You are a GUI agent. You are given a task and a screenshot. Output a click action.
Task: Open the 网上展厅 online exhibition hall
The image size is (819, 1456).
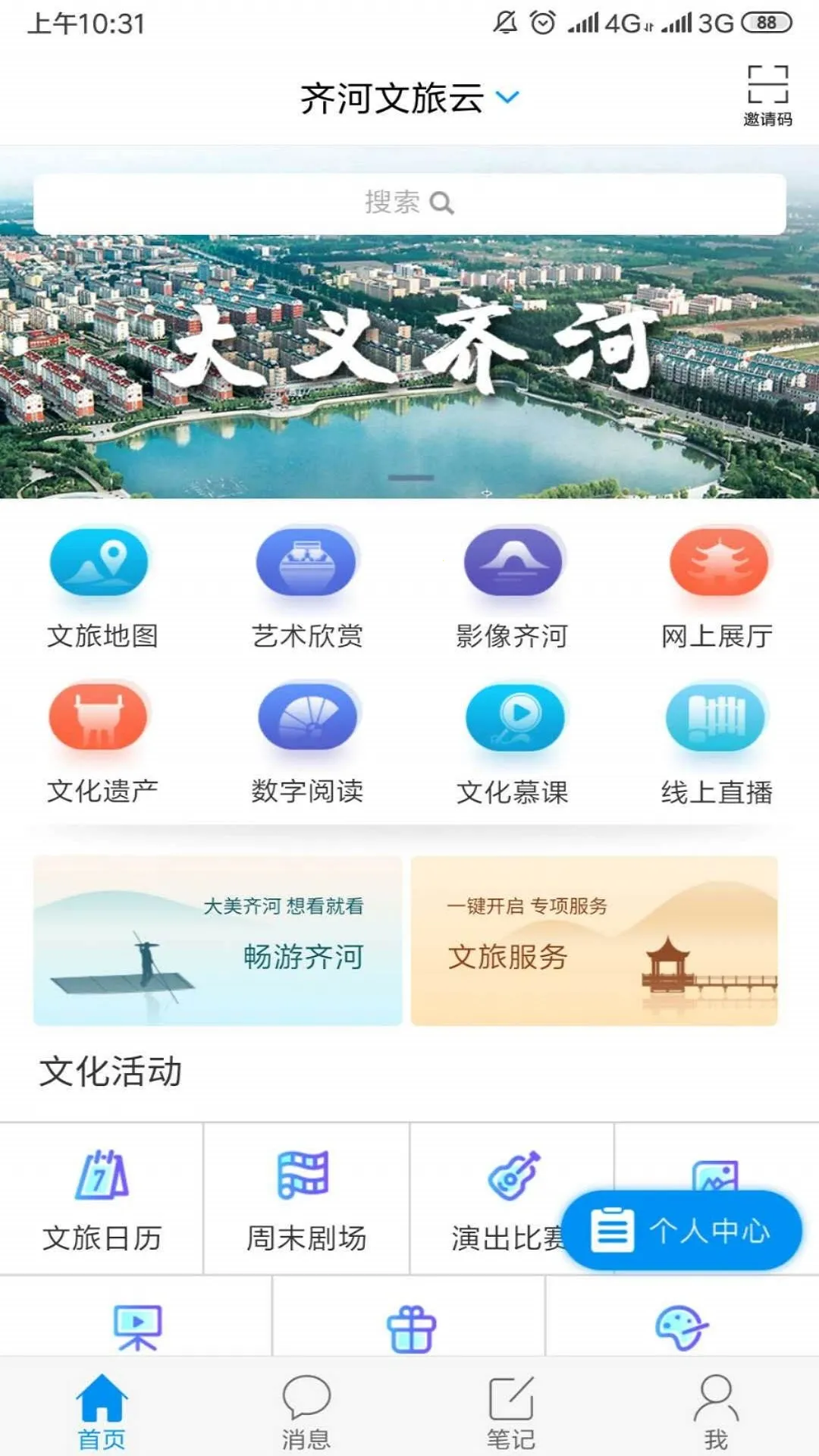tap(719, 588)
